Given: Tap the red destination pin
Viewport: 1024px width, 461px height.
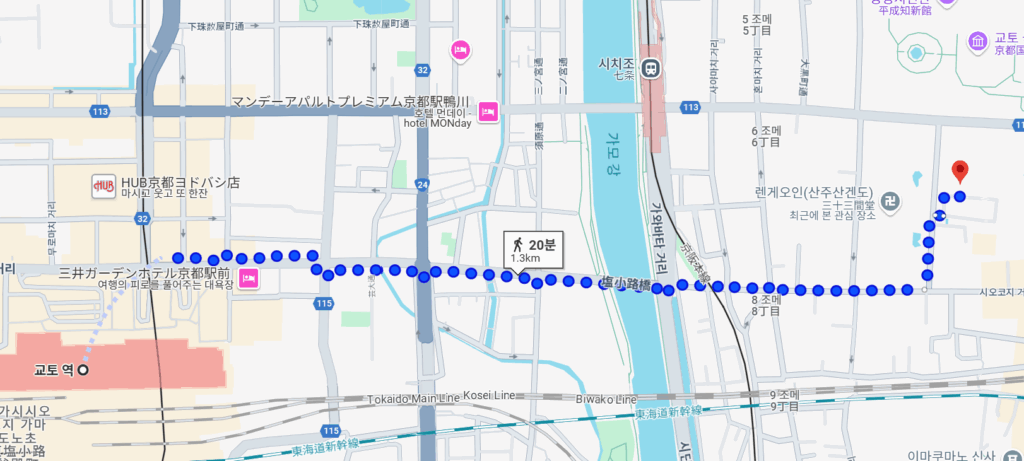Looking at the screenshot, I should click(x=959, y=172).
